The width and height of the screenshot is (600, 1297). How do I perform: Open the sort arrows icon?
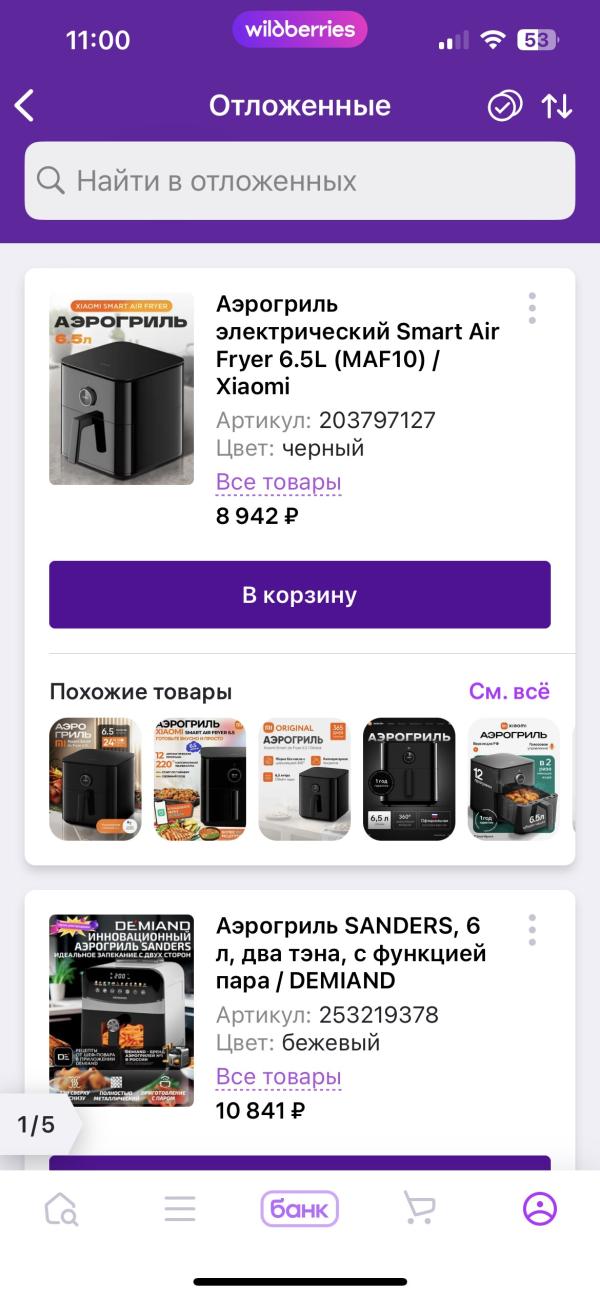coord(557,106)
